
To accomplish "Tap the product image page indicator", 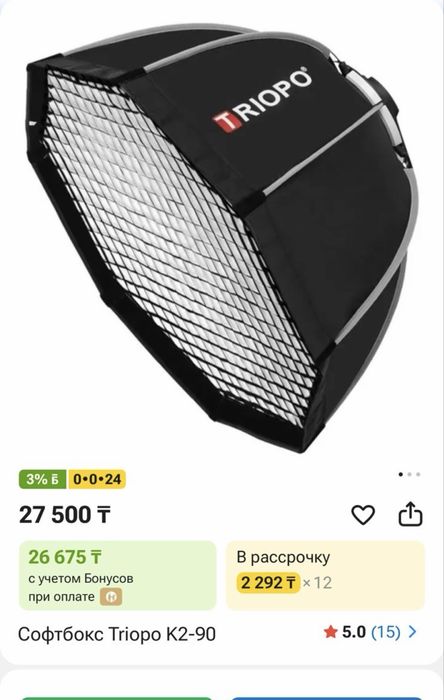I will 409,475.
